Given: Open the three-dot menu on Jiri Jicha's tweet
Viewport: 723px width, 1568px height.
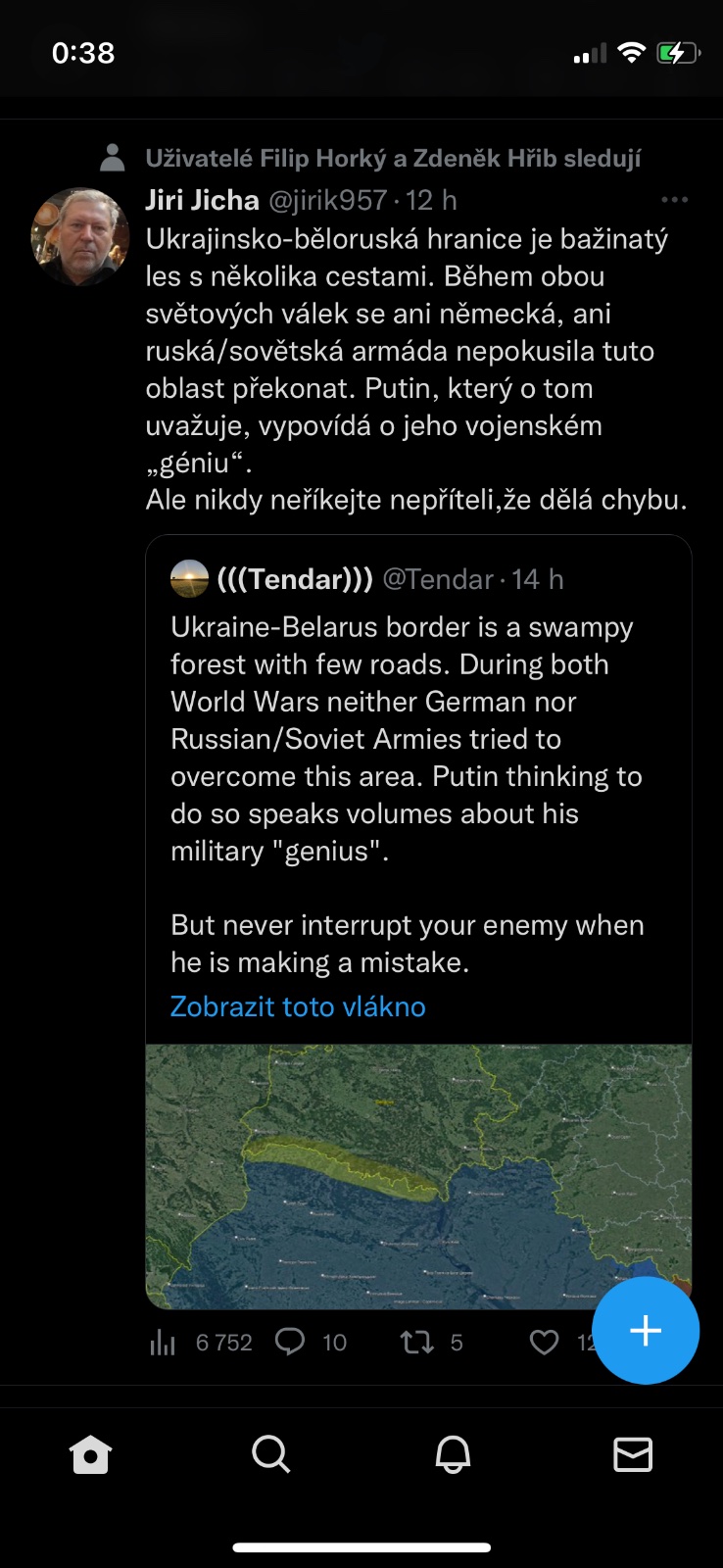Looking at the screenshot, I should pos(674,200).
